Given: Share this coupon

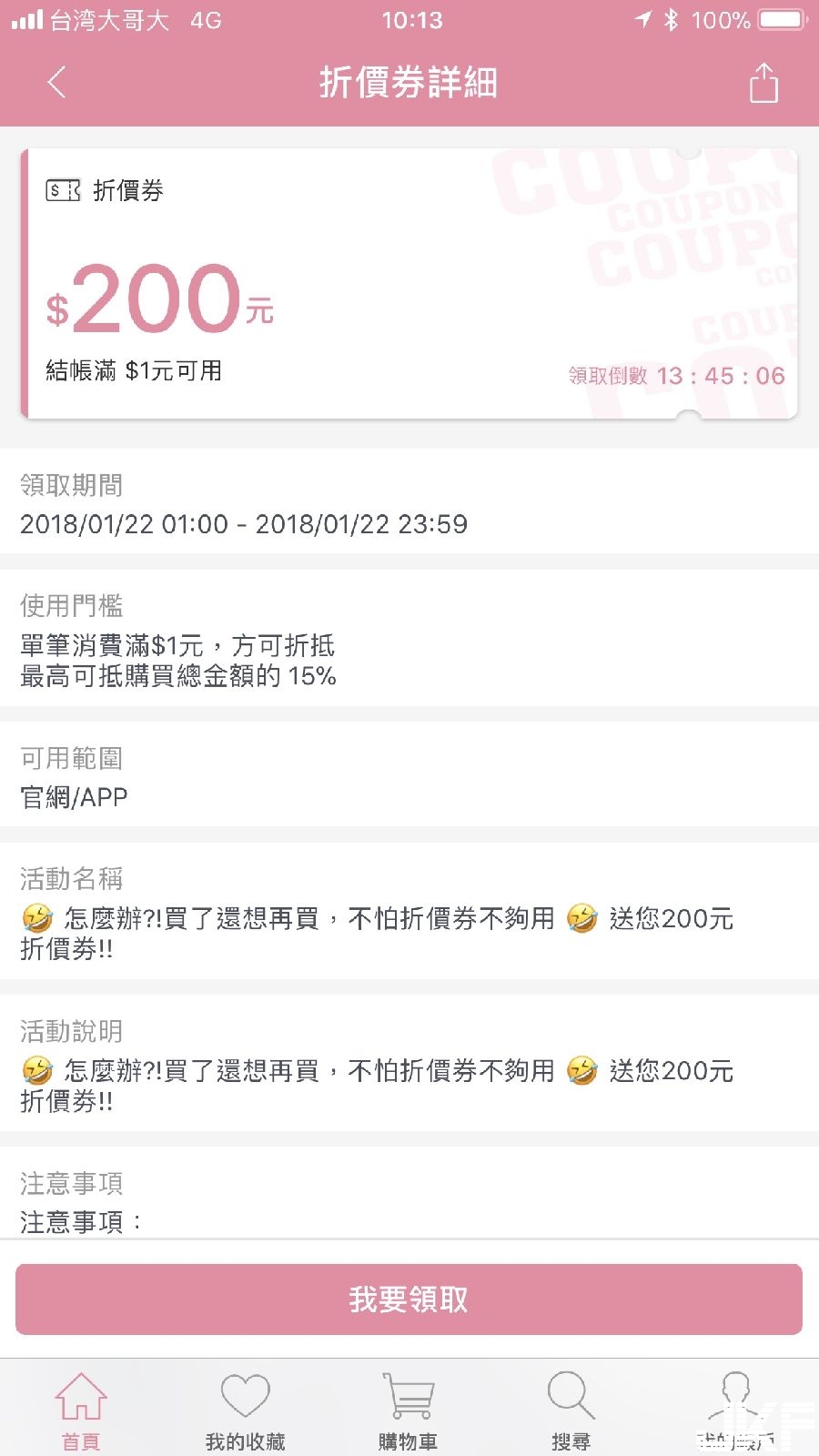Looking at the screenshot, I should click(763, 84).
